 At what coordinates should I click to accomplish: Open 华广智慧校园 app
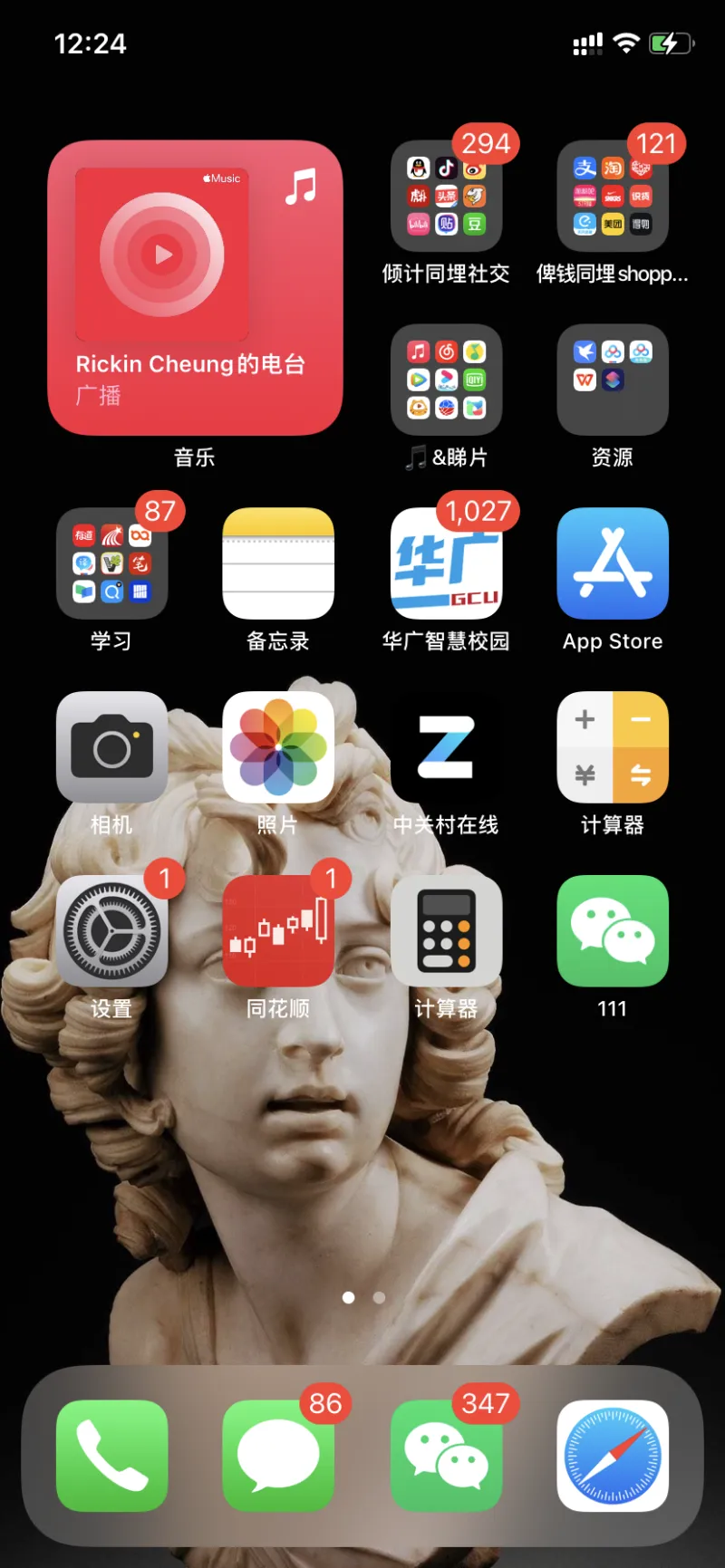pos(446,563)
